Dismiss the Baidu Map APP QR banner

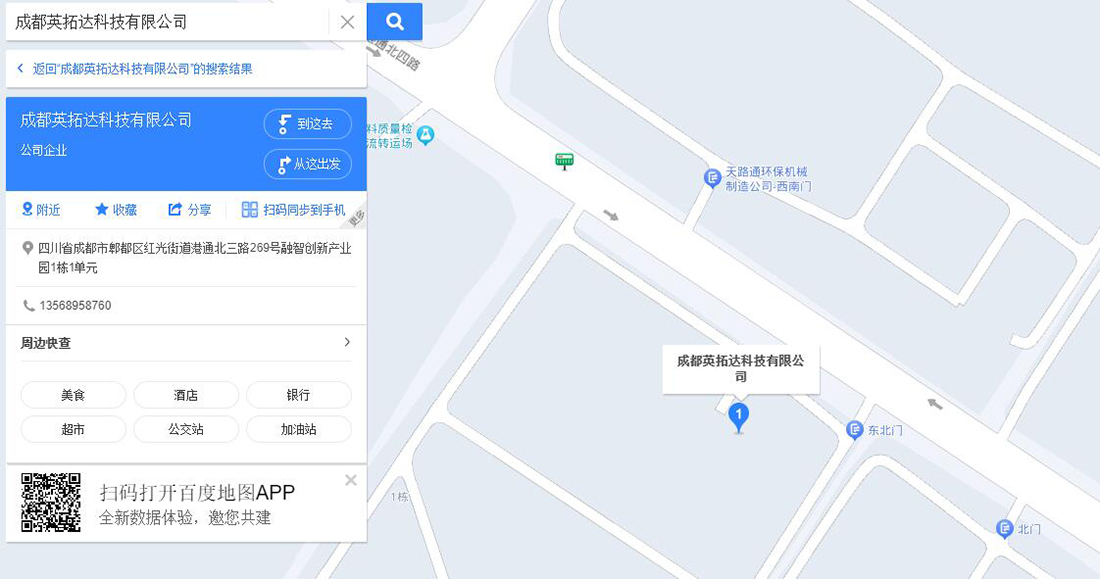tap(351, 480)
